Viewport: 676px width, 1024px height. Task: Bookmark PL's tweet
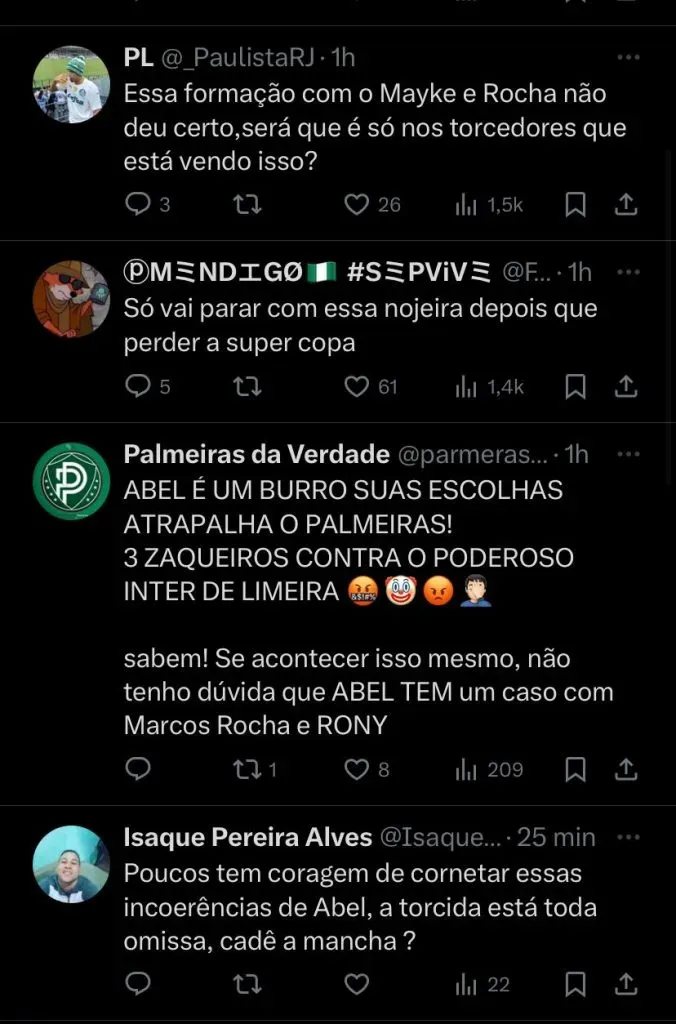pos(576,205)
